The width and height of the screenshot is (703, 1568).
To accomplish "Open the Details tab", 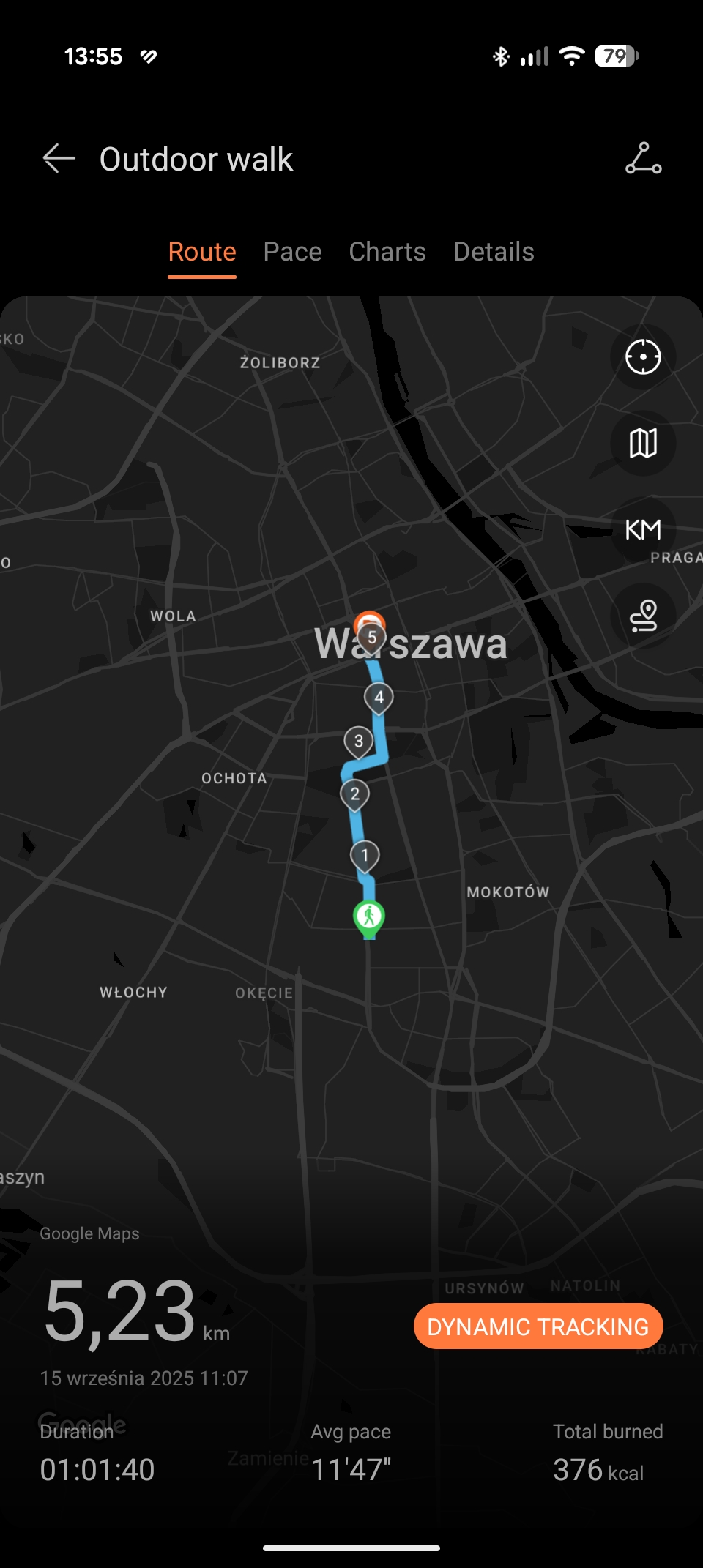I will [x=494, y=252].
